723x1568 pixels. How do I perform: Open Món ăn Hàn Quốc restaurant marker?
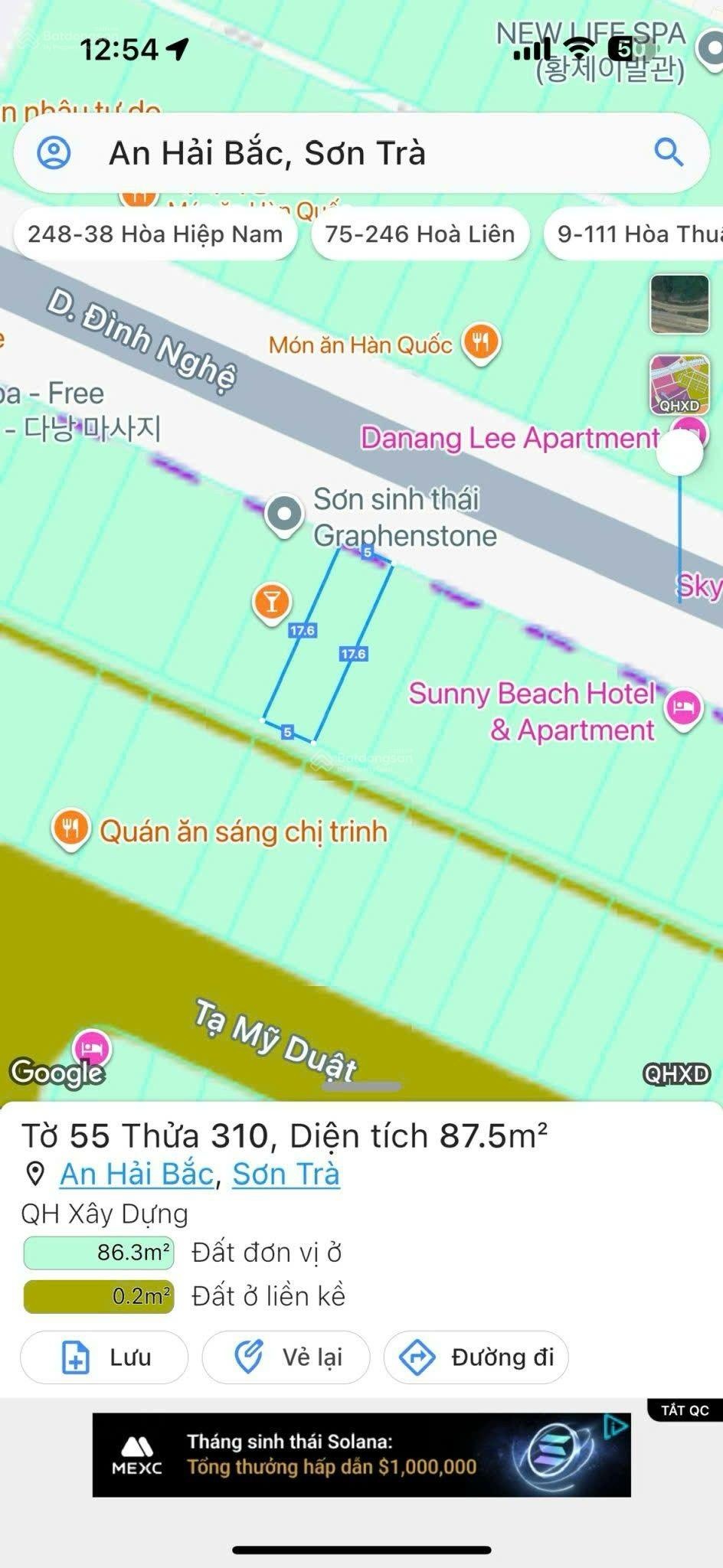pyautogui.click(x=481, y=342)
